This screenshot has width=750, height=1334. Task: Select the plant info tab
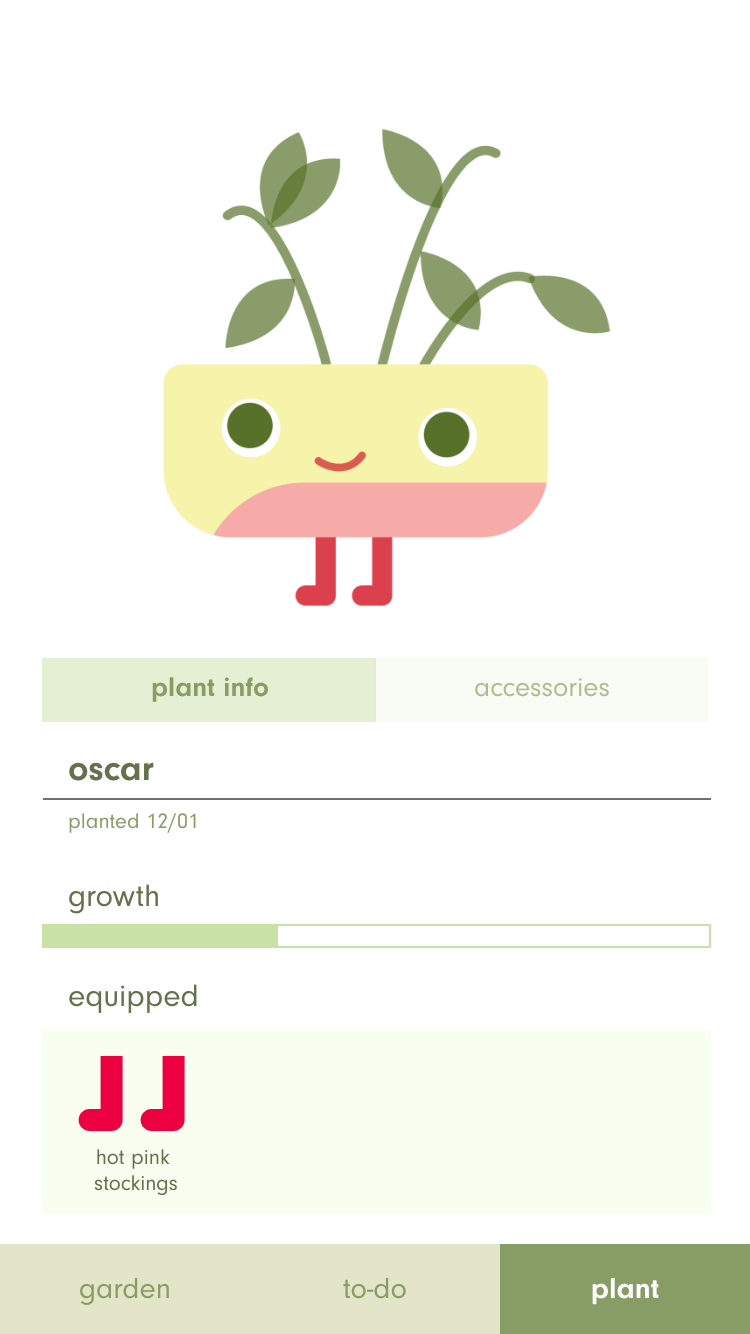click(x=209, y=689)
